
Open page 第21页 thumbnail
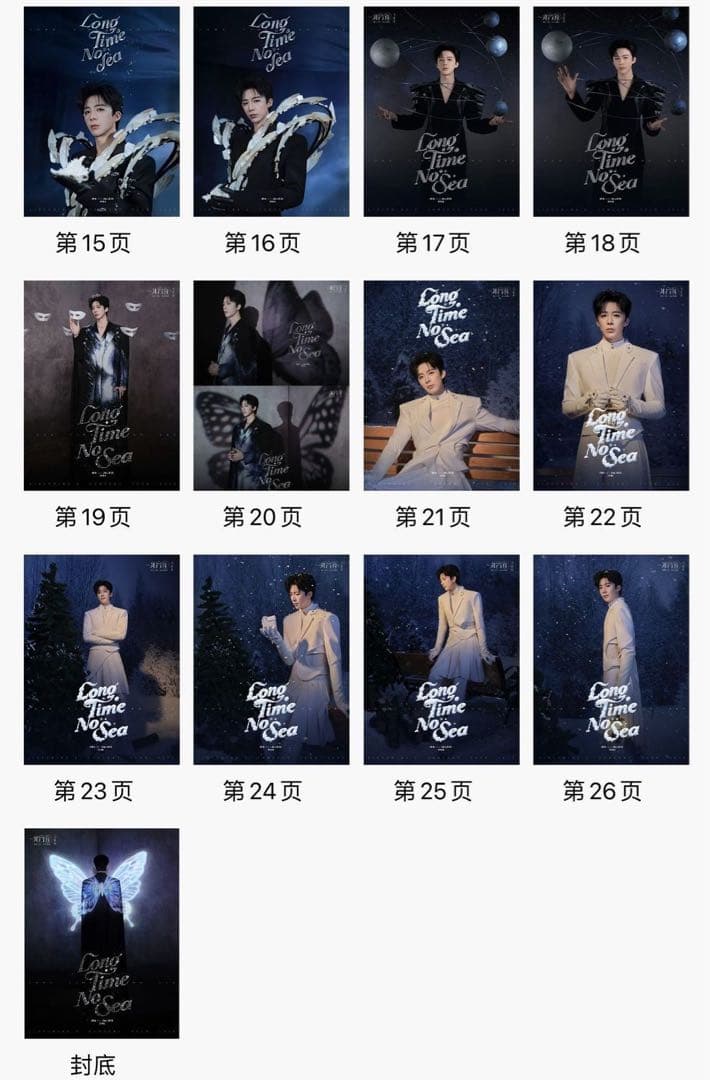coord(441,385)
